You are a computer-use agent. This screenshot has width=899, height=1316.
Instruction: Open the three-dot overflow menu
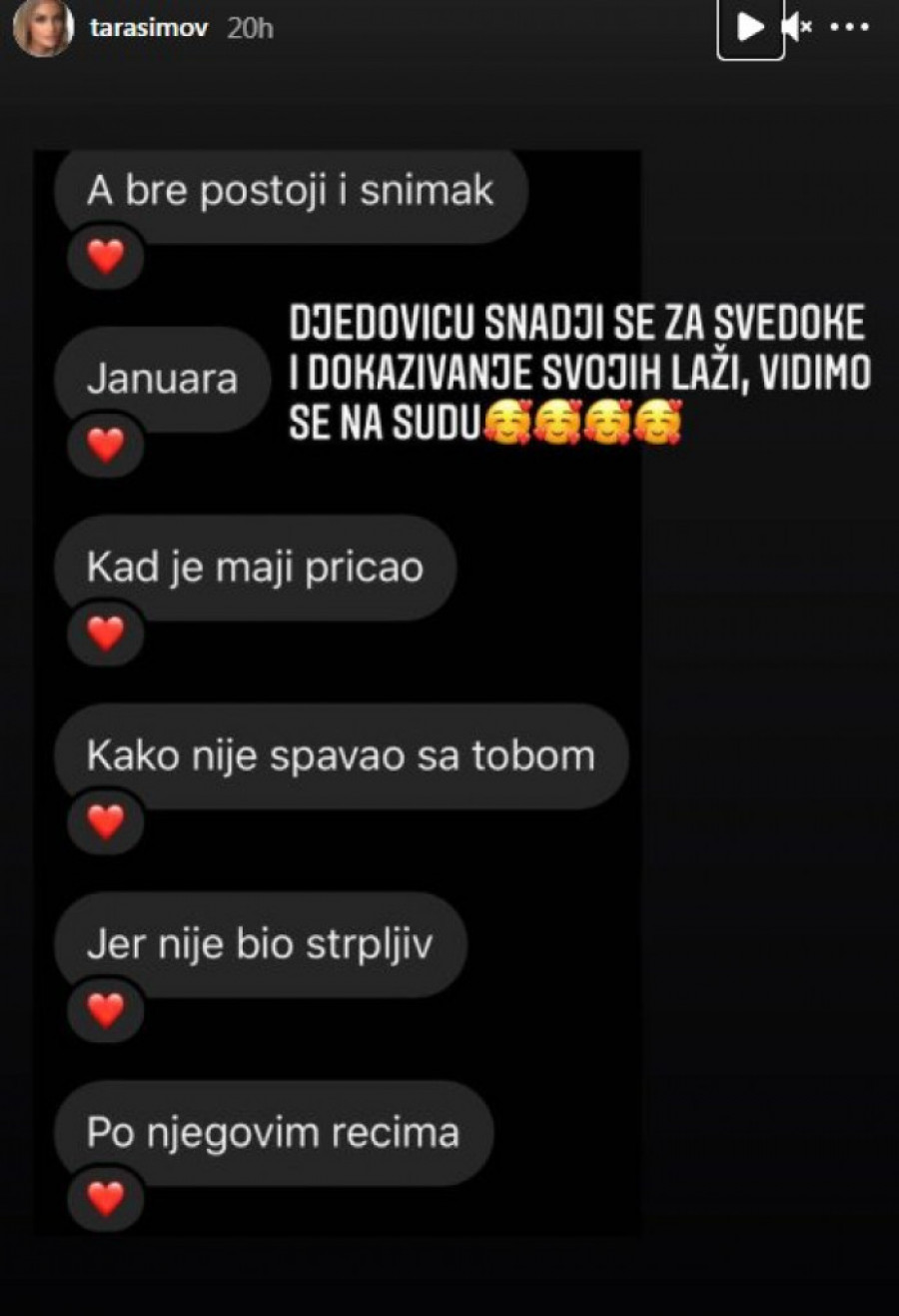[850, 28]
